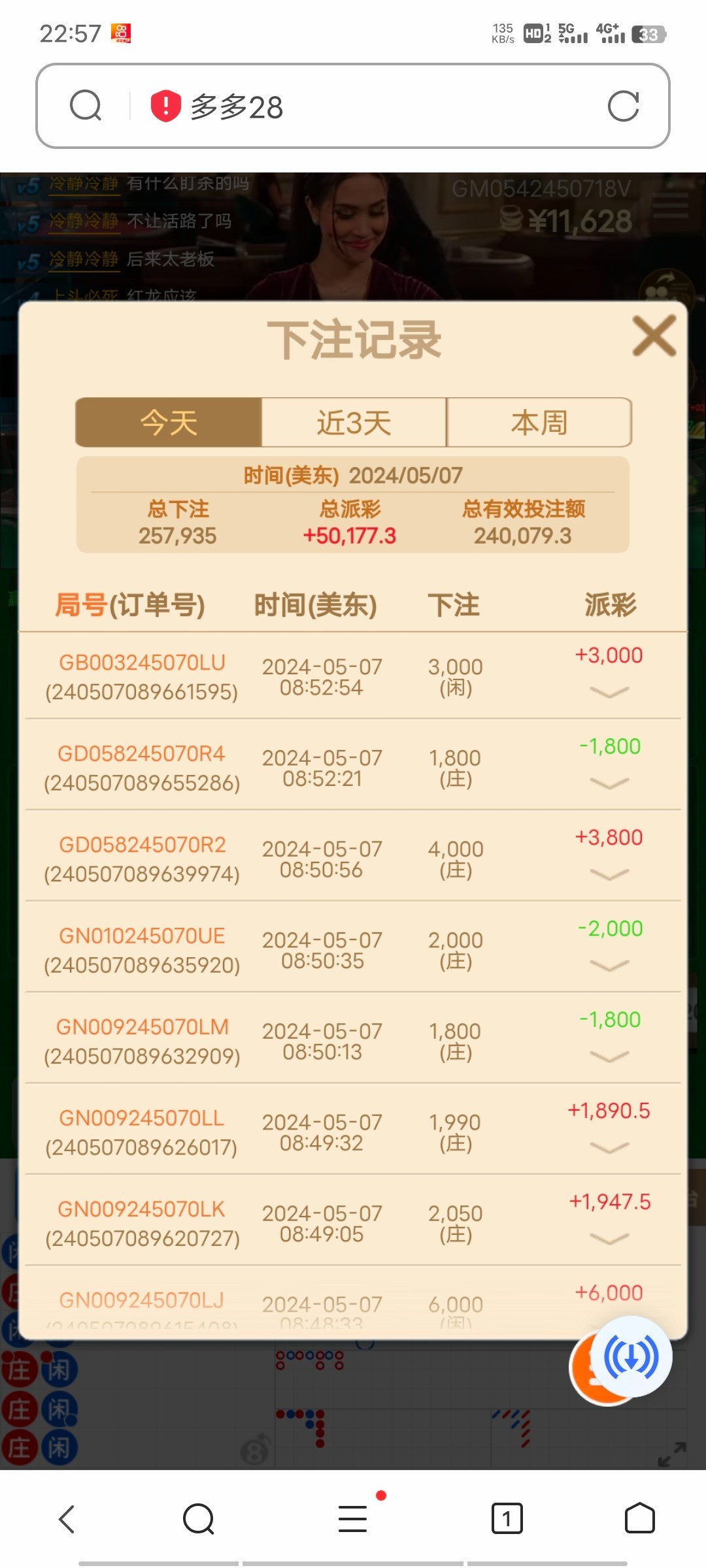Screen dimensions: 706x1568
Task: Go back with the browser back arrow
Action: [67, 1518]
